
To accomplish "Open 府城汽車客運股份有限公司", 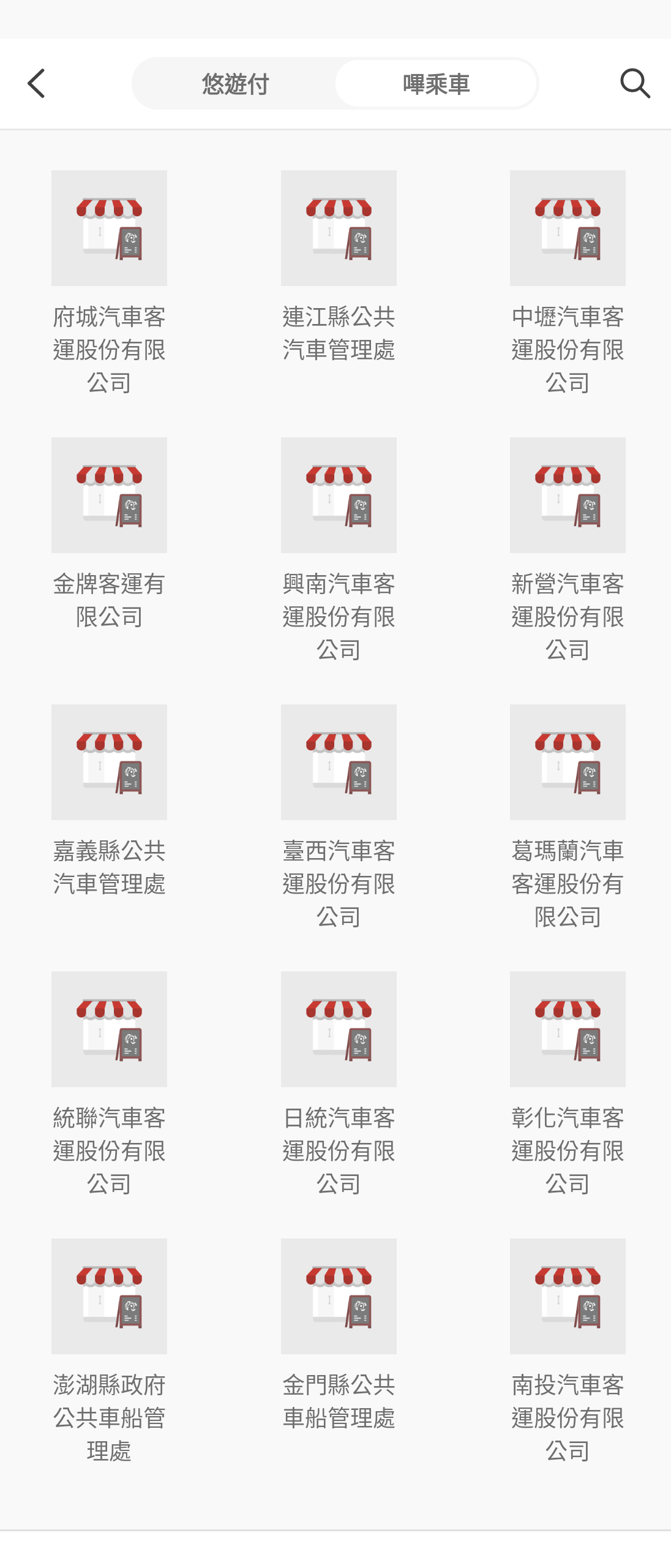I will pyautogui.click(x=109, y=228).
